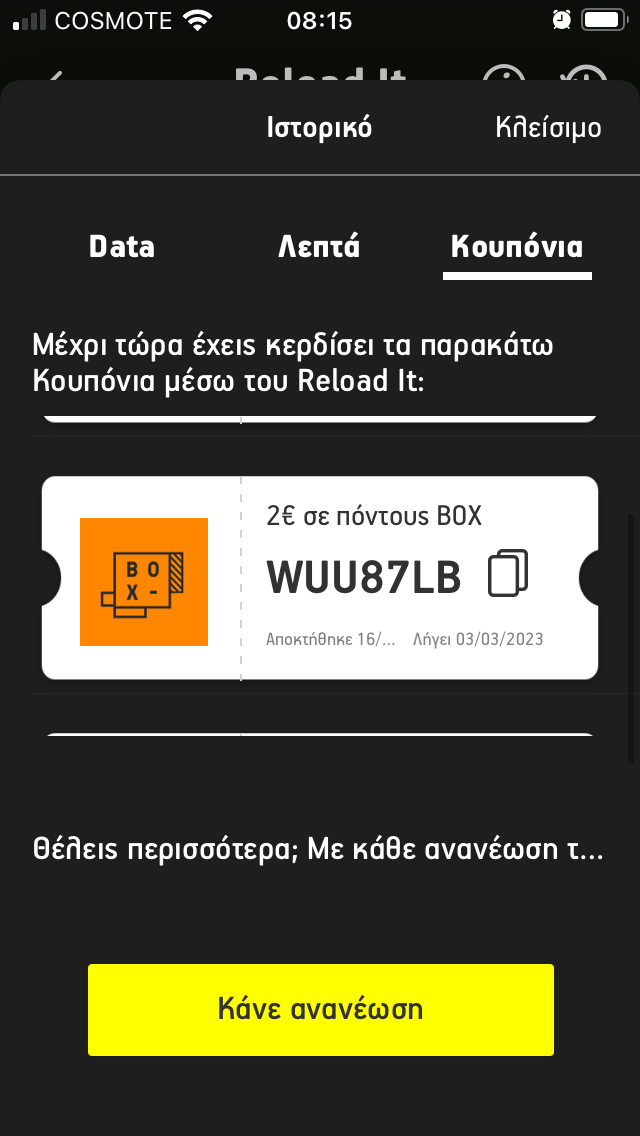Switch to the Data tab
640x1136 pixels.
click(x=122, y=247)
